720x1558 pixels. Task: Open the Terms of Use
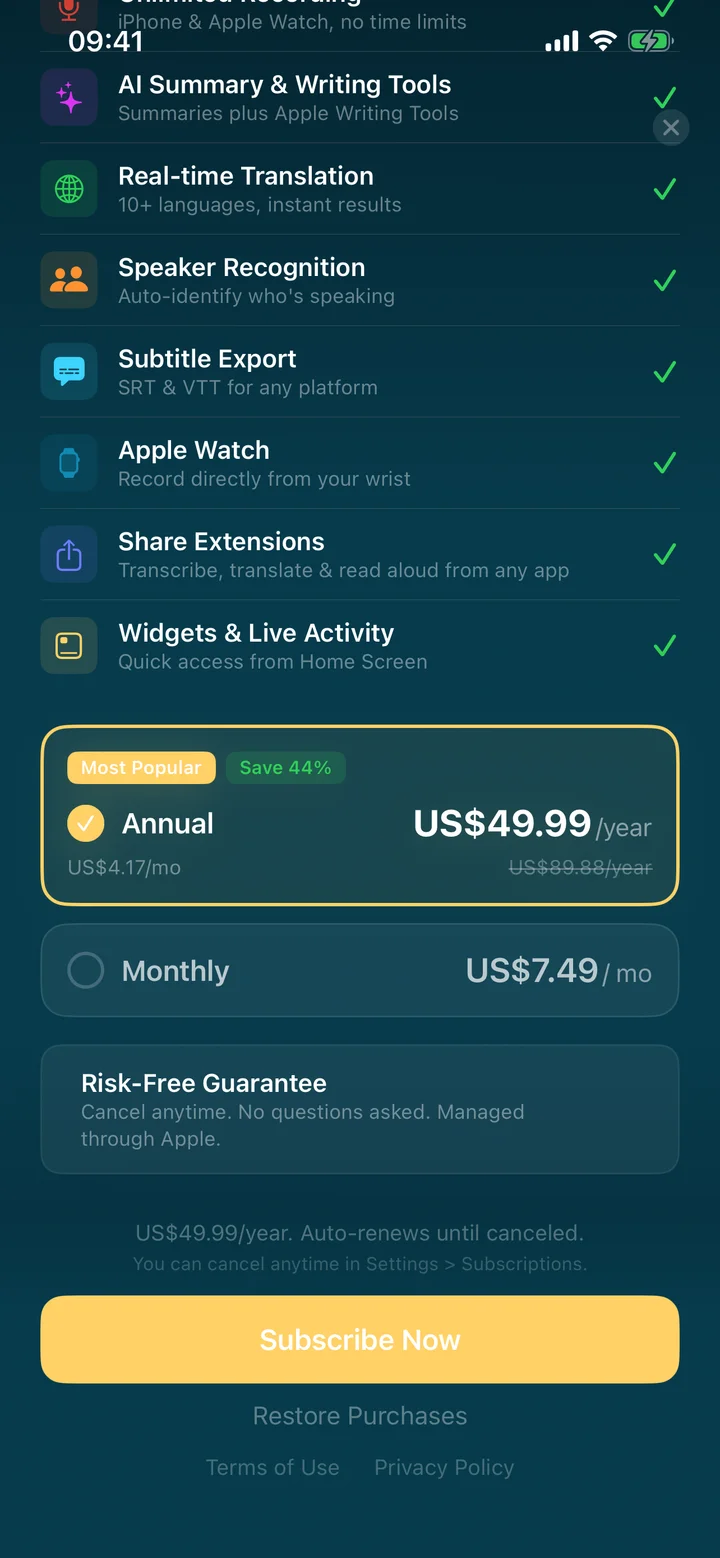(273, 1467)
